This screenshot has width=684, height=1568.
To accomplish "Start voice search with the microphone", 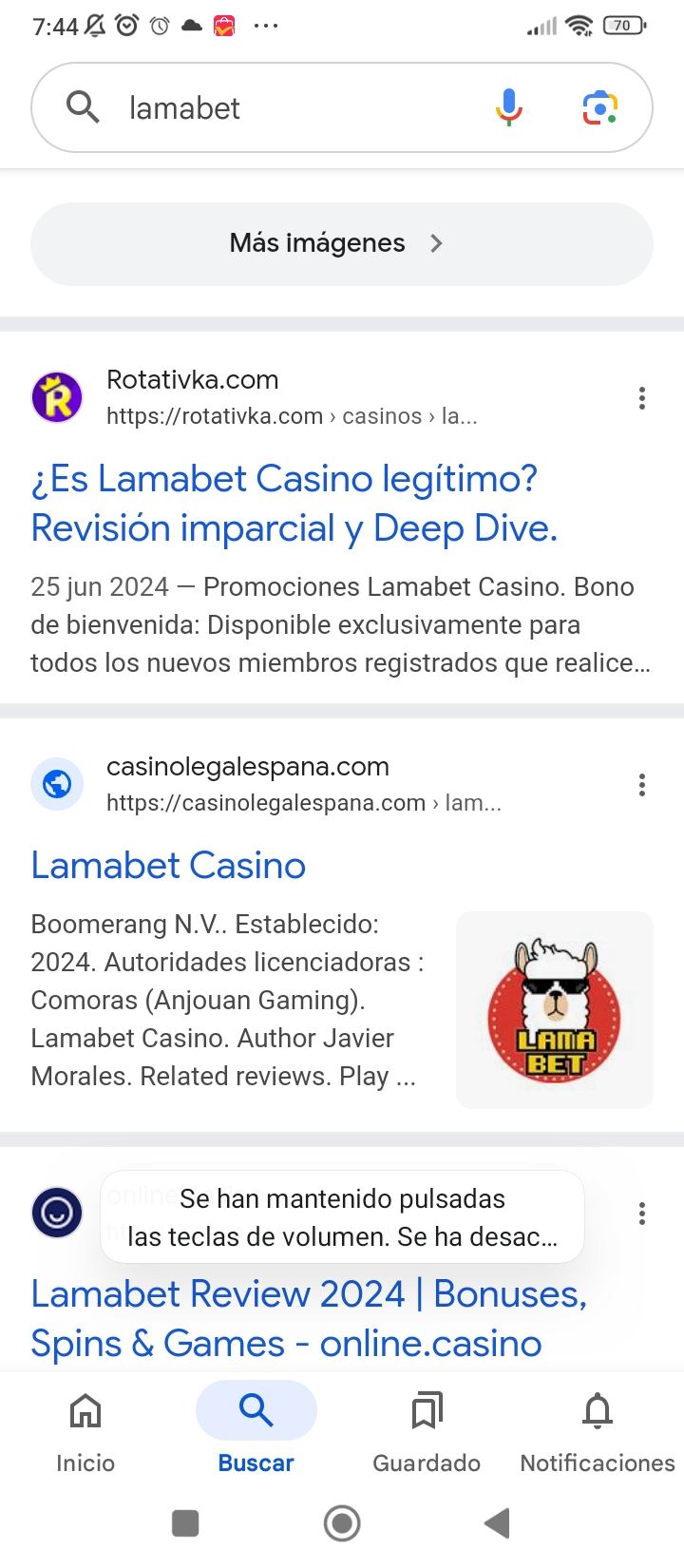I will [x=509, y=108].
